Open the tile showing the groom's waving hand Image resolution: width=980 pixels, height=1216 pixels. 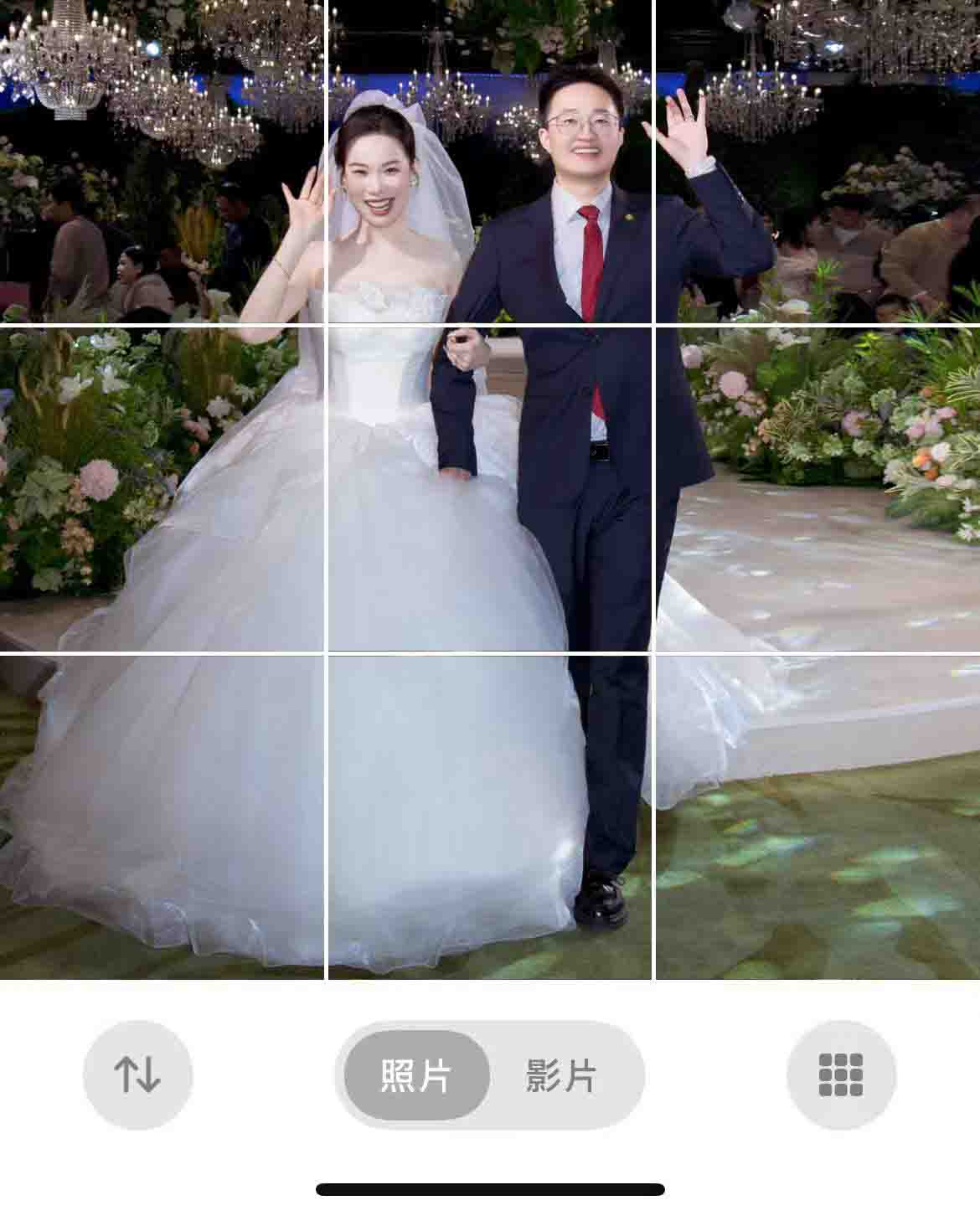[817, 162]
